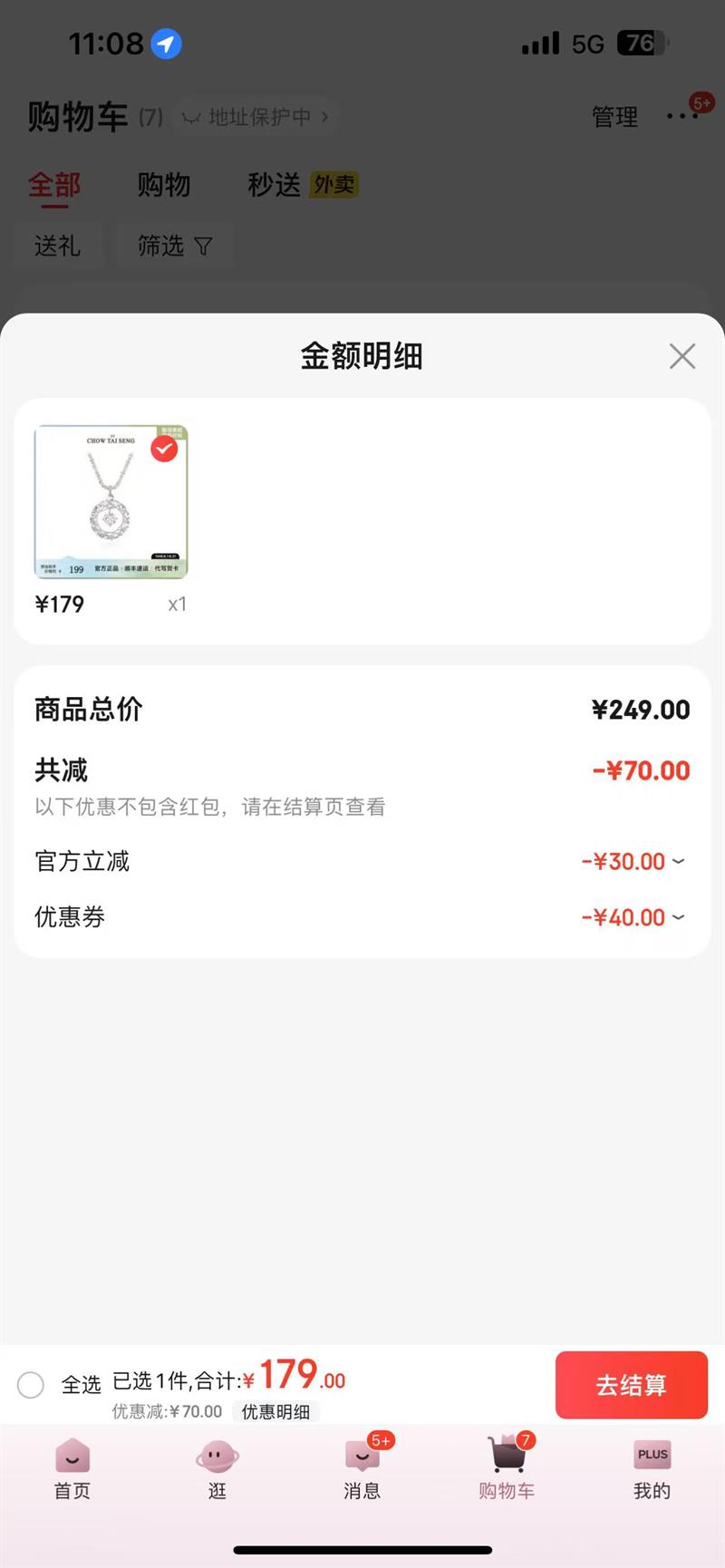This screenshot has height=1568, width=725.
Task: Uncheck the Chow Tai Seng necklace item
Action: pyautogui.click(x=164, y=448)
